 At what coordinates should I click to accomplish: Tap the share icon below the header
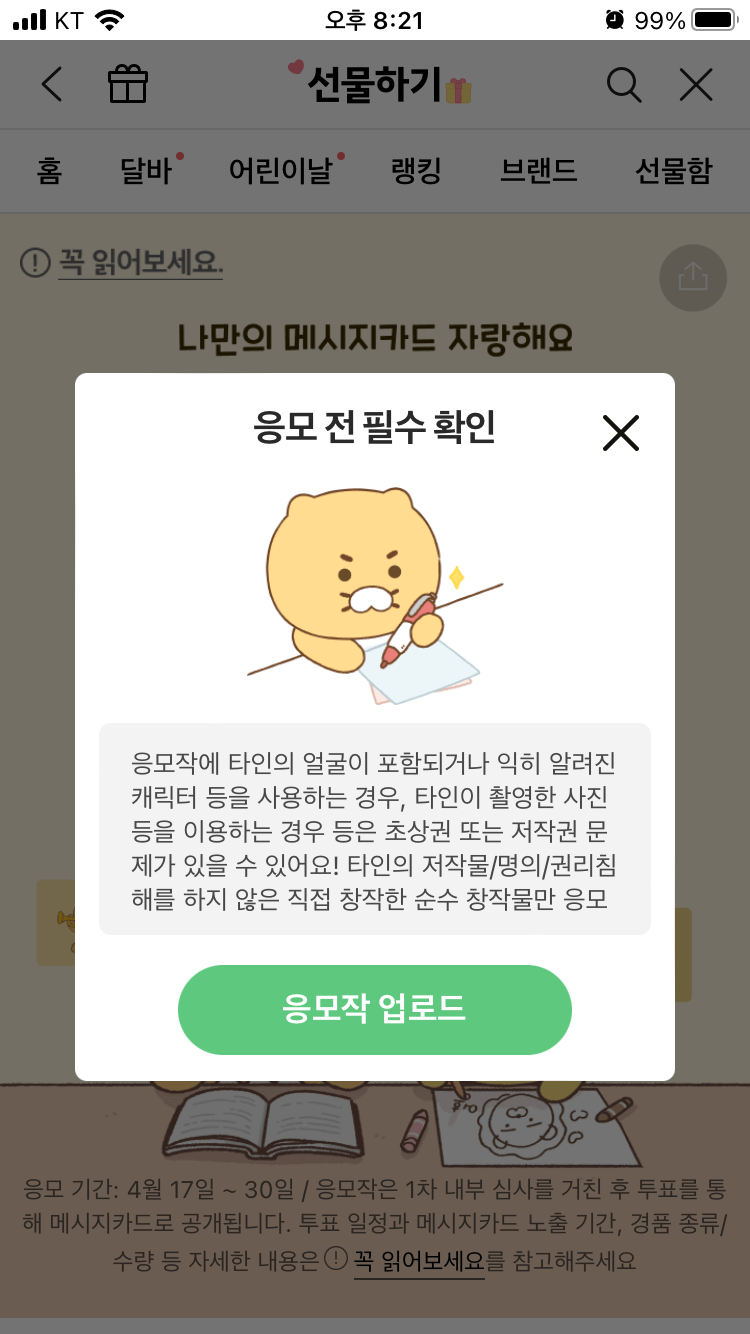pos(692,279)
